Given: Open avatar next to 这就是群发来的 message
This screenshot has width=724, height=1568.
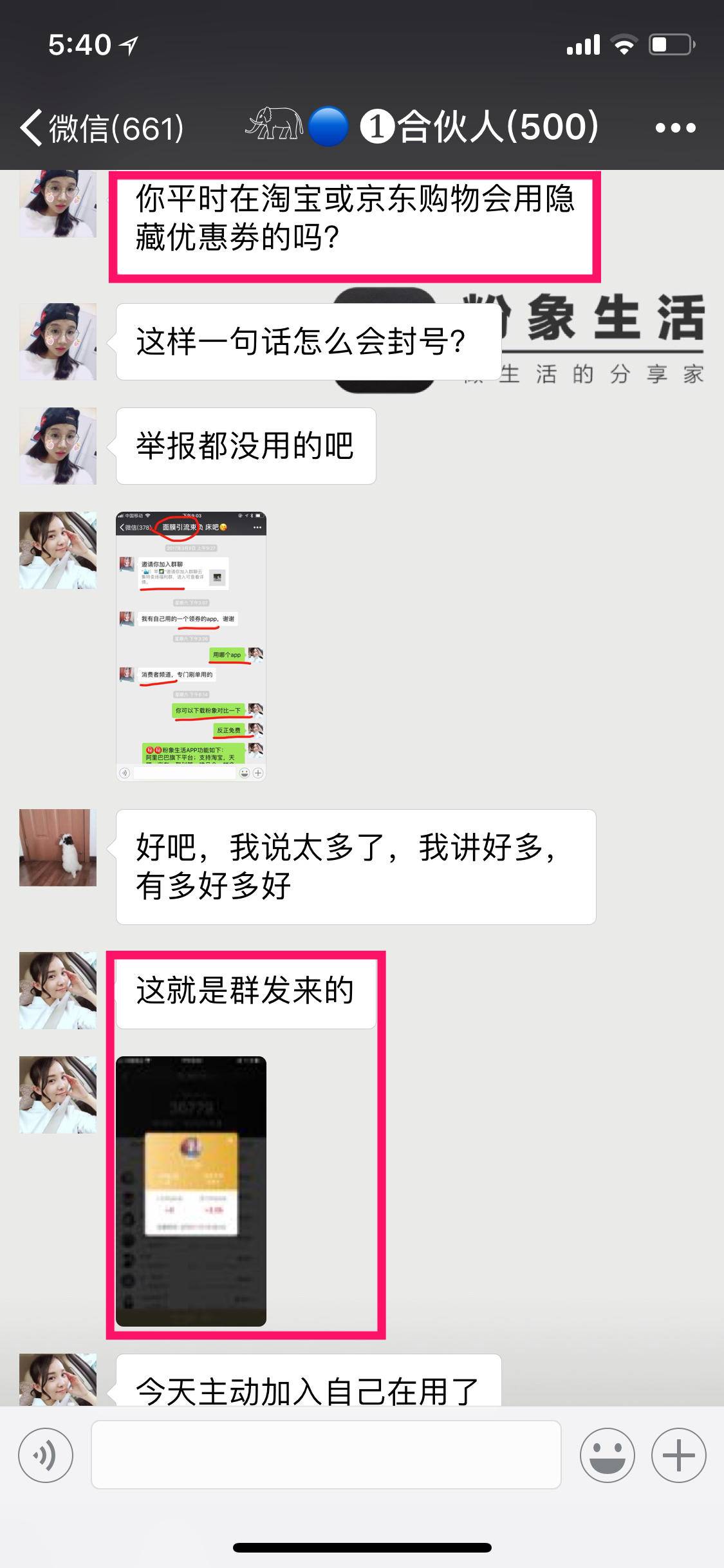Looking at the screenshot, I should click(x=58, y=991).
